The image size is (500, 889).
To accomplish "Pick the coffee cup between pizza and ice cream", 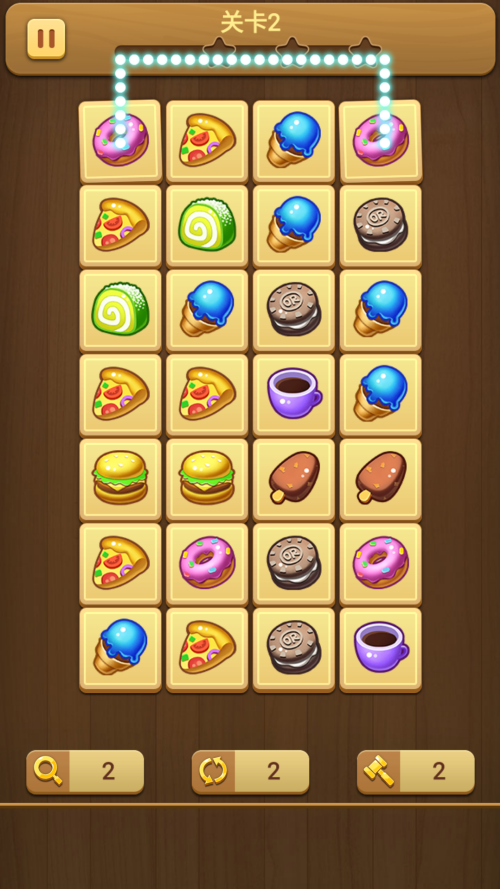I will [x=294, y=395].
